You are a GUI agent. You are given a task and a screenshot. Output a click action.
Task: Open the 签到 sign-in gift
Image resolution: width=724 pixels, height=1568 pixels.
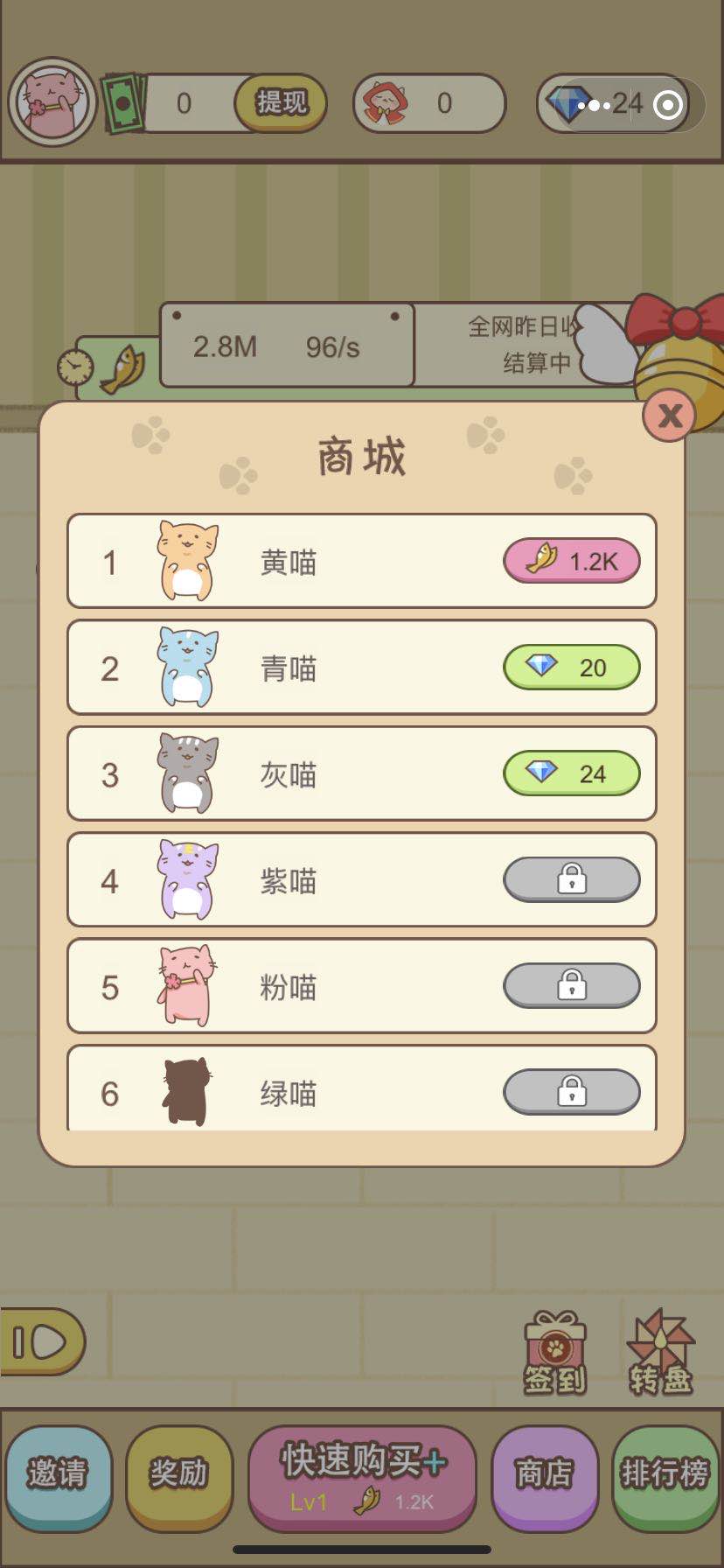553,1347
